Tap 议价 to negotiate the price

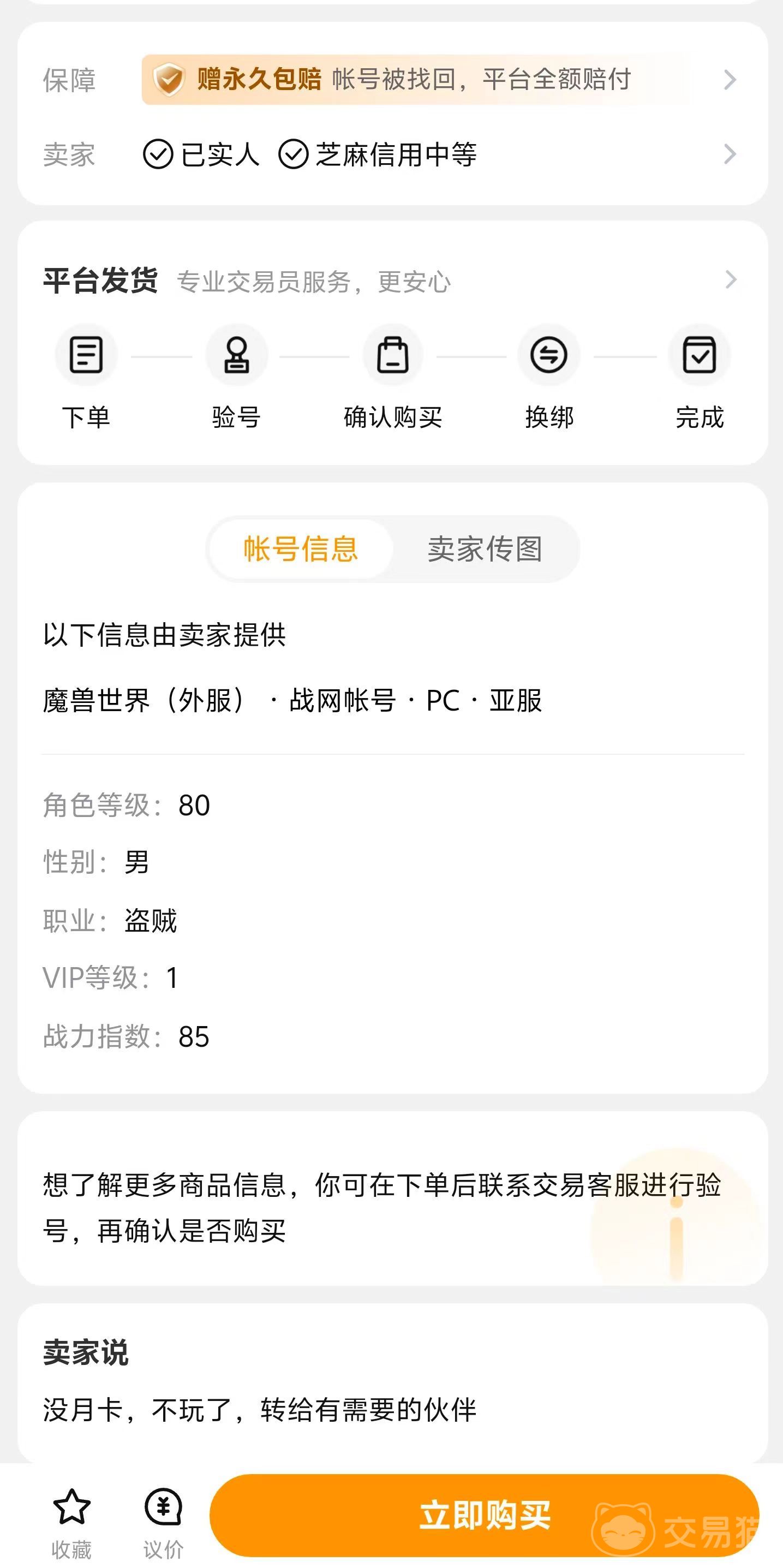coord(163,1522)
